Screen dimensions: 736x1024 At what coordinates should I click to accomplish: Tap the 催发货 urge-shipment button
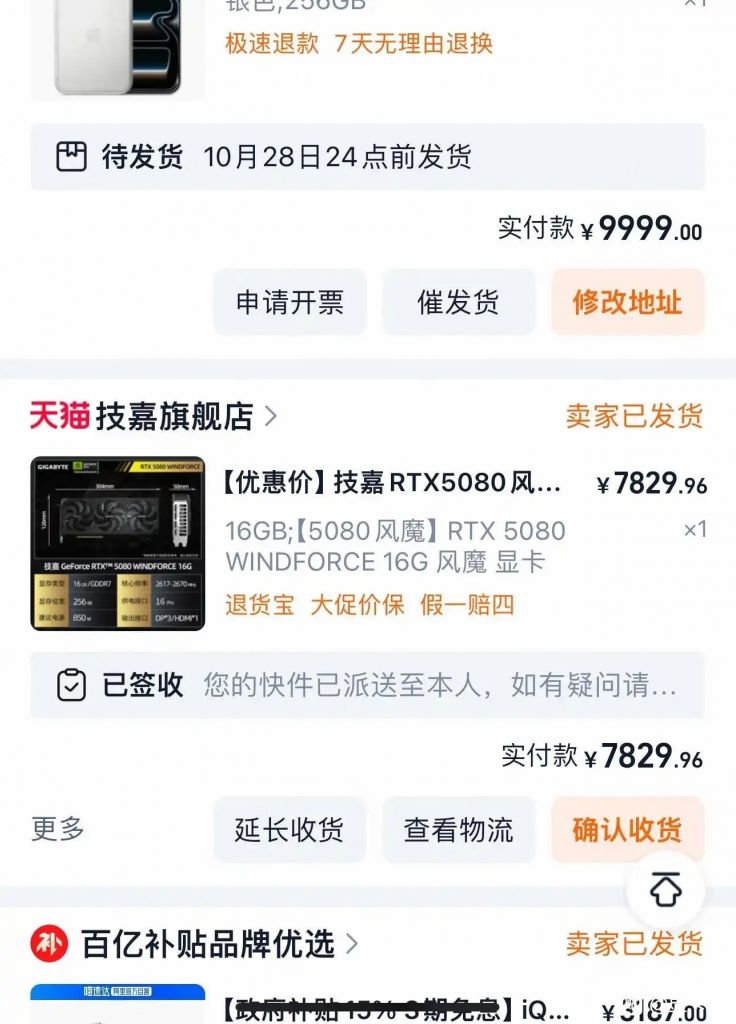[459, 303]
